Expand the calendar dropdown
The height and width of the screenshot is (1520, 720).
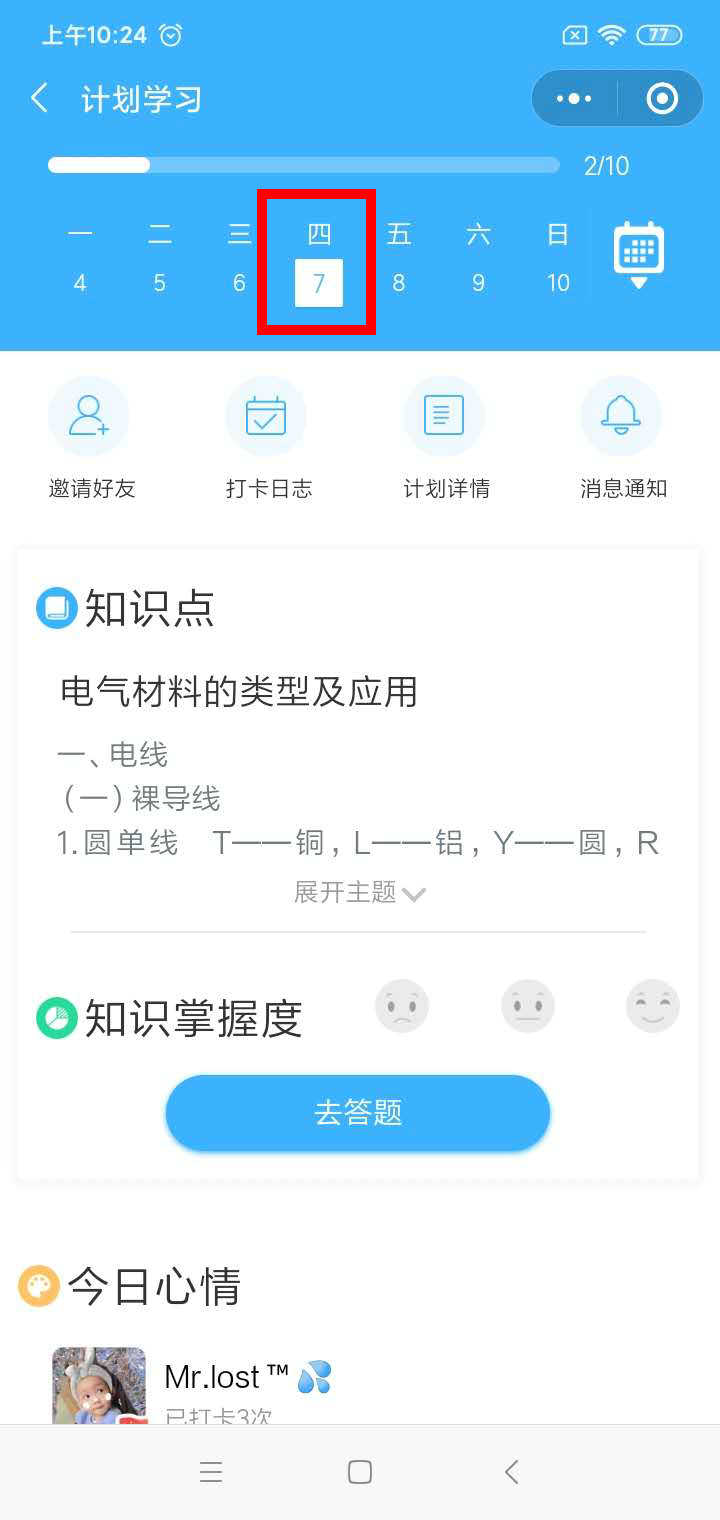point(638,256)
